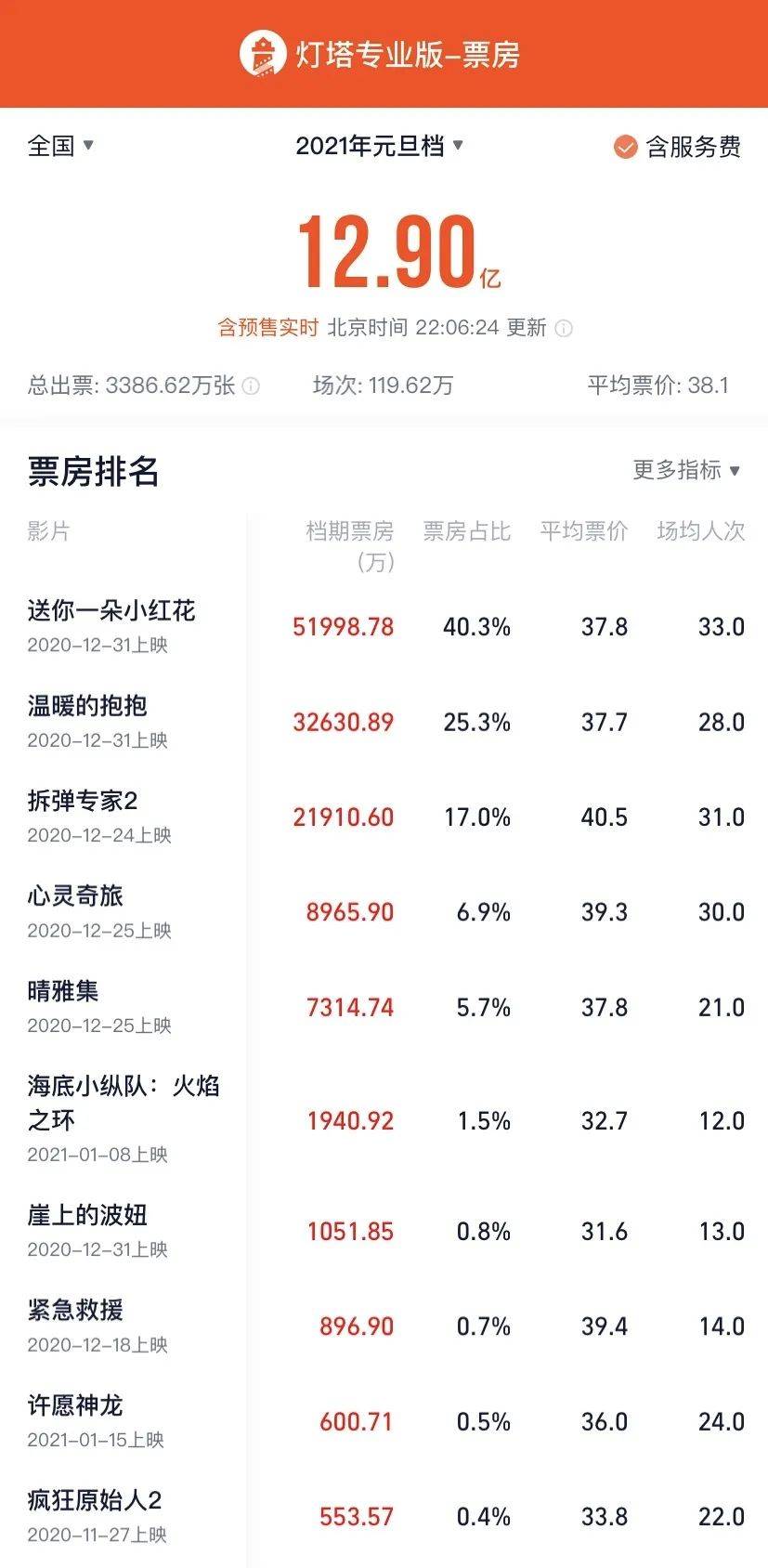The height and width of the screenshot is (1568, 768).
Task: Change the 2021年元旦档 period selector
Action: click(379, 146)
